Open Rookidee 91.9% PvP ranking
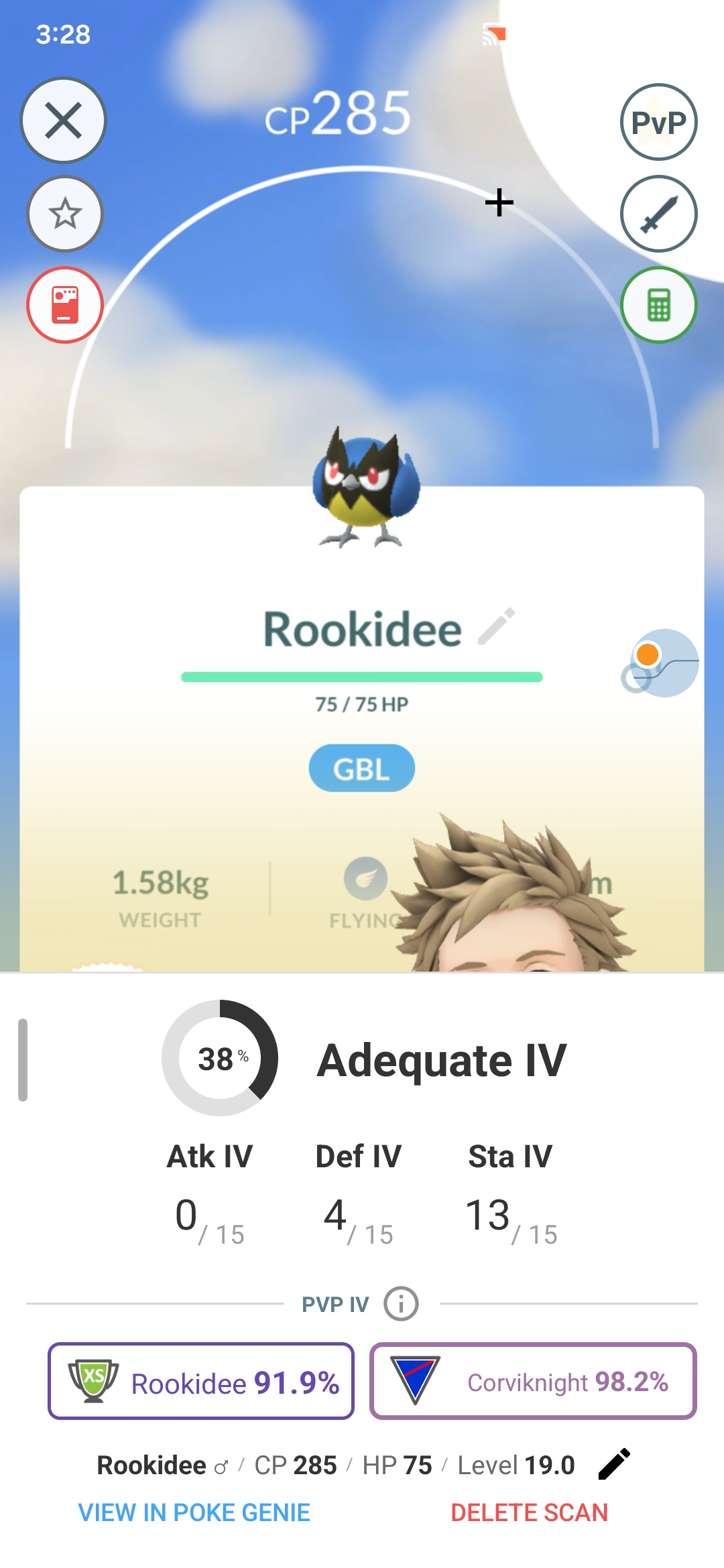Image resolution: width=724 pixels, height=1568 pixels. 201,1381
